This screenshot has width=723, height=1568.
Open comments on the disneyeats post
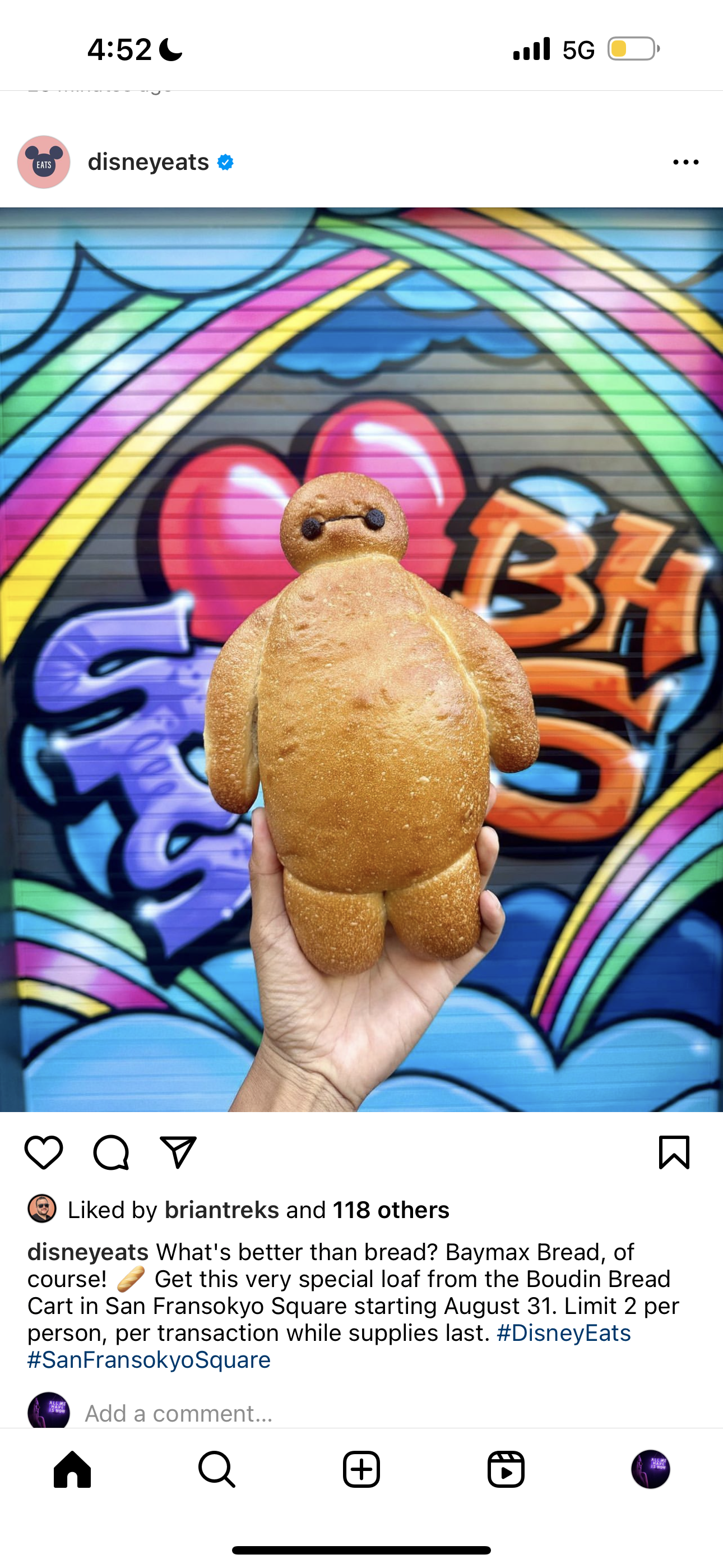point(111,1152)
